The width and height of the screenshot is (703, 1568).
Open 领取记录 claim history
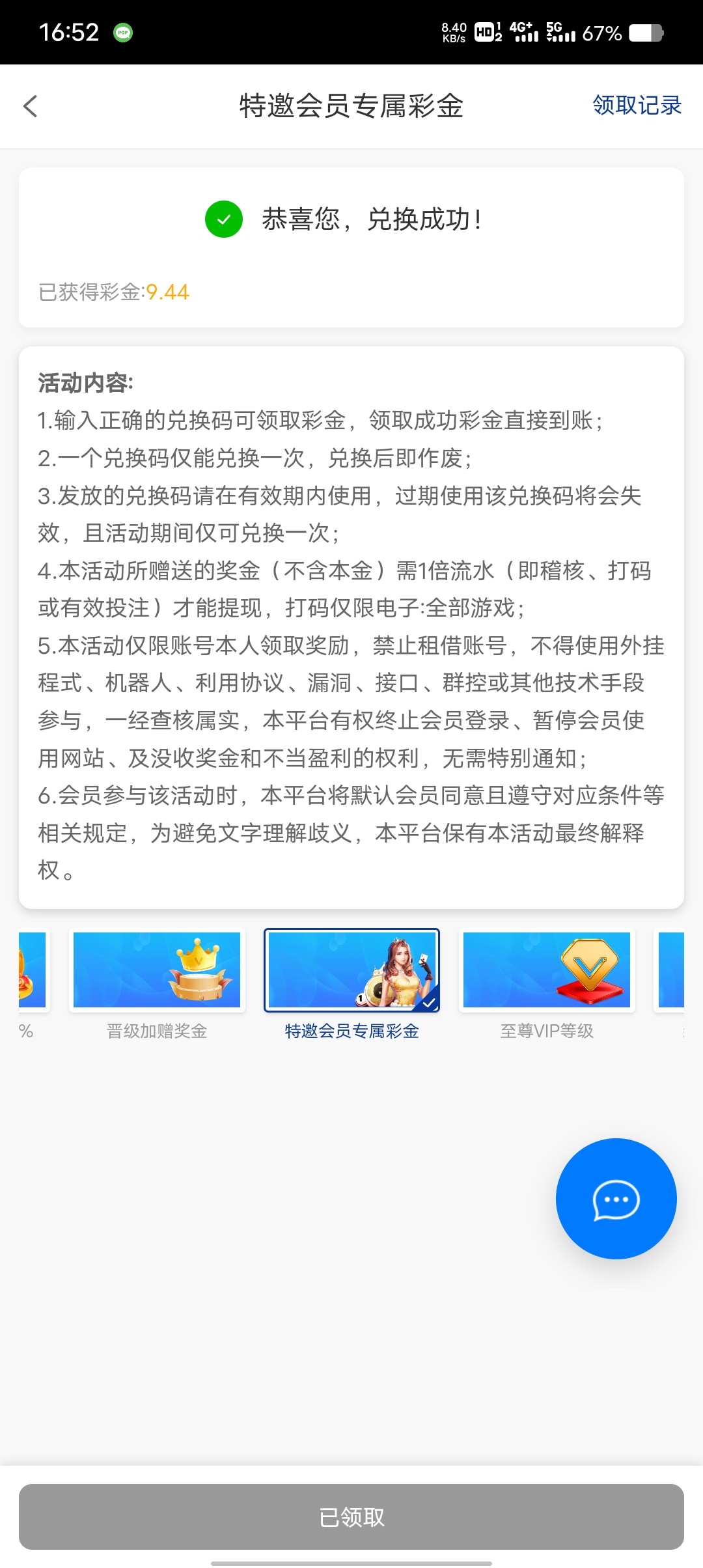tap(636, 105)
